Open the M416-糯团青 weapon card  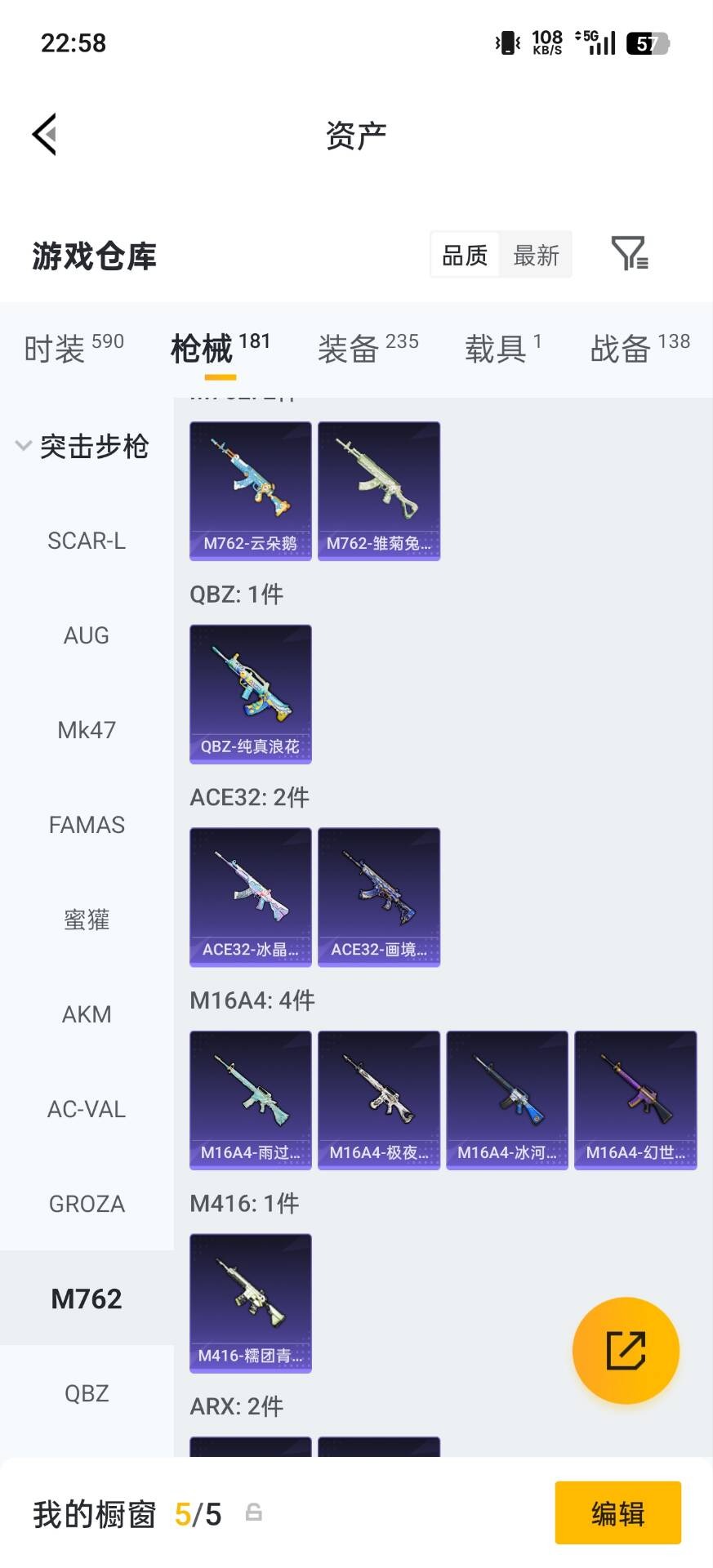250,1303
